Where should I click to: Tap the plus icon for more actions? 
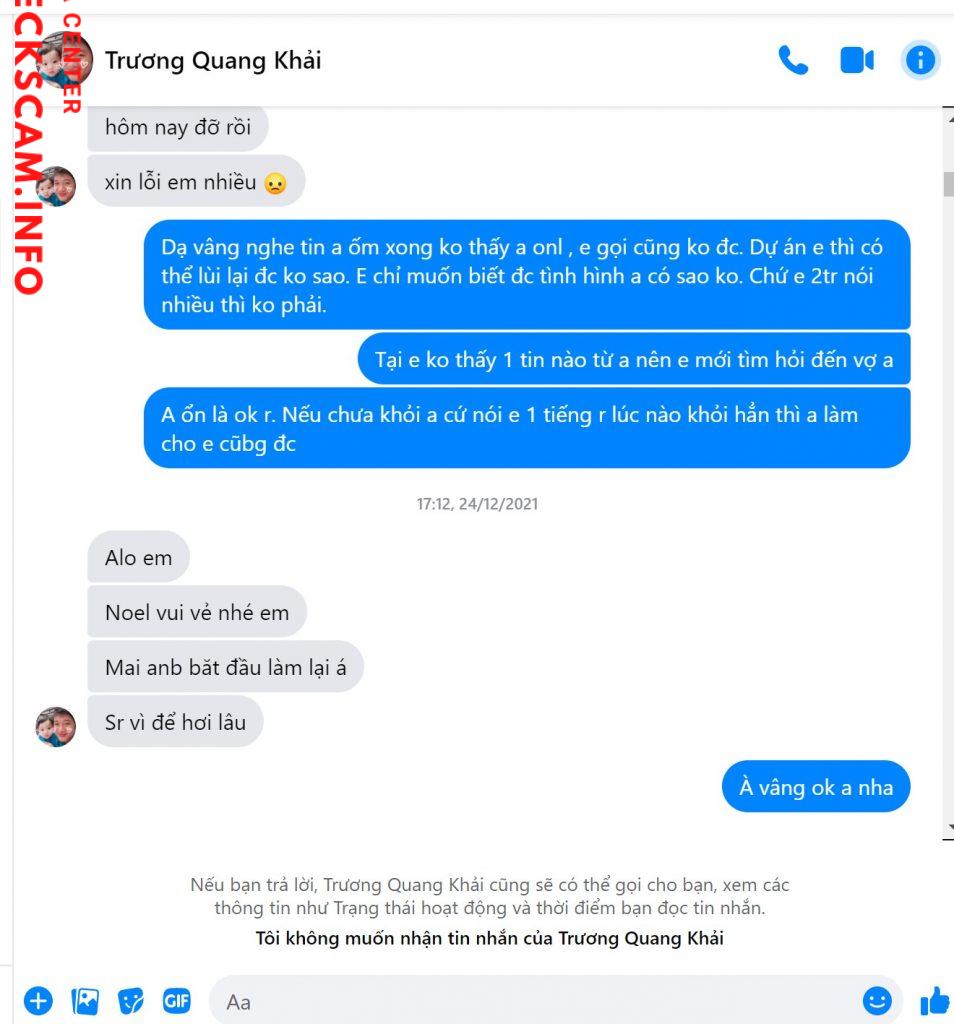point(38,1000)
